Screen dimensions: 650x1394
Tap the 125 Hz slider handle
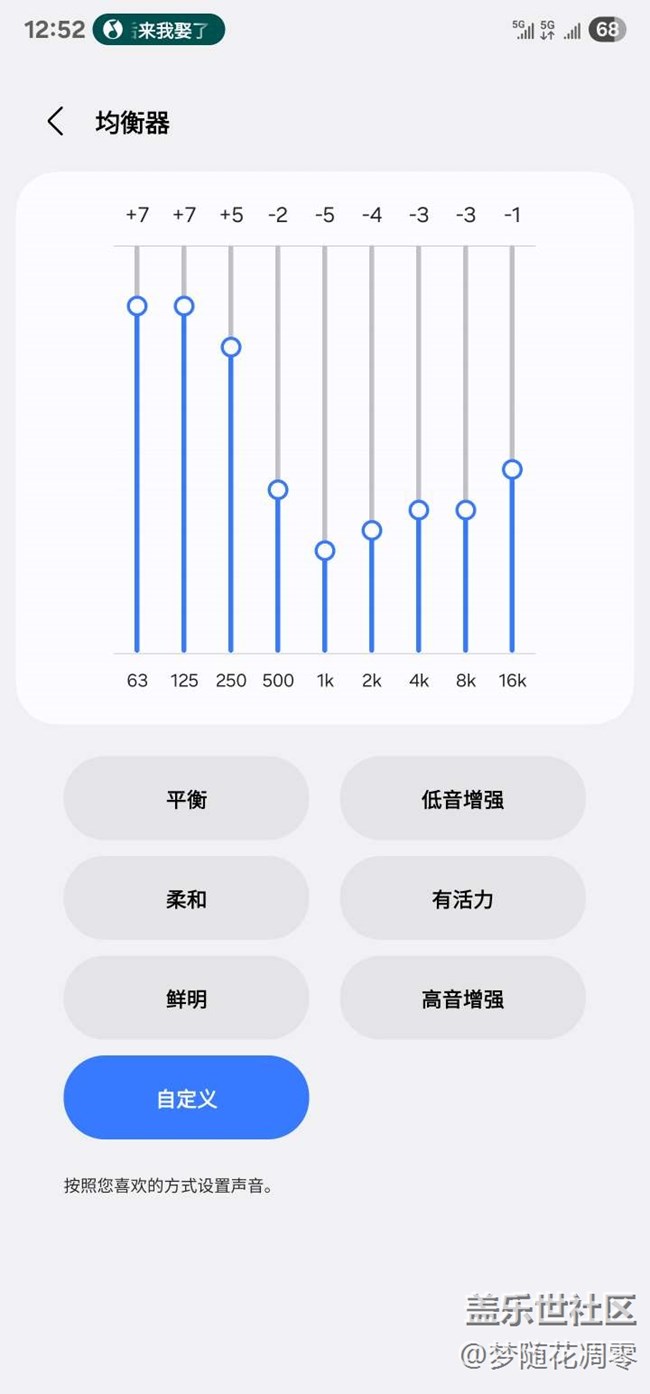point(184,306)
